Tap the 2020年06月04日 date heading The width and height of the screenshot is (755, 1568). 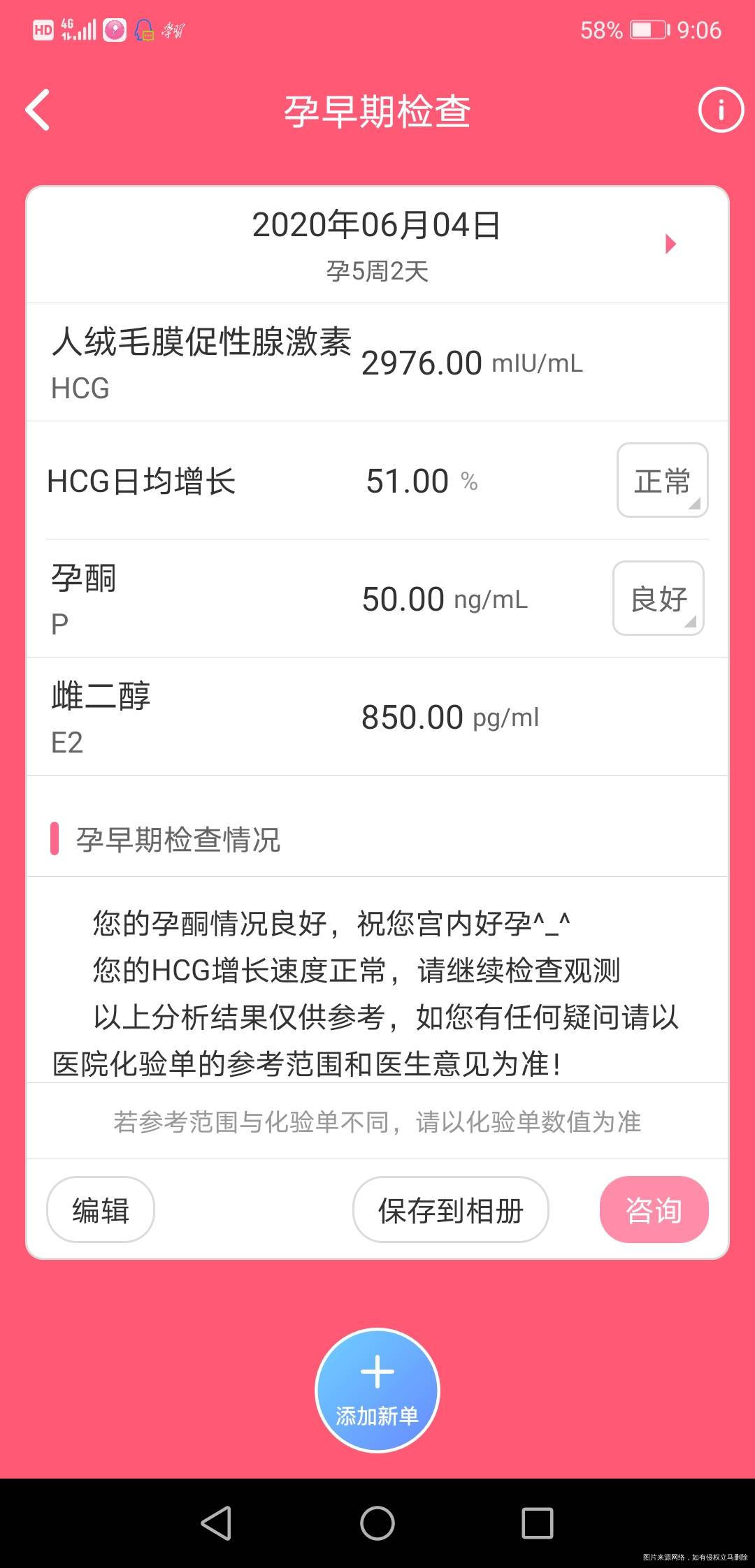click(377, 224)
